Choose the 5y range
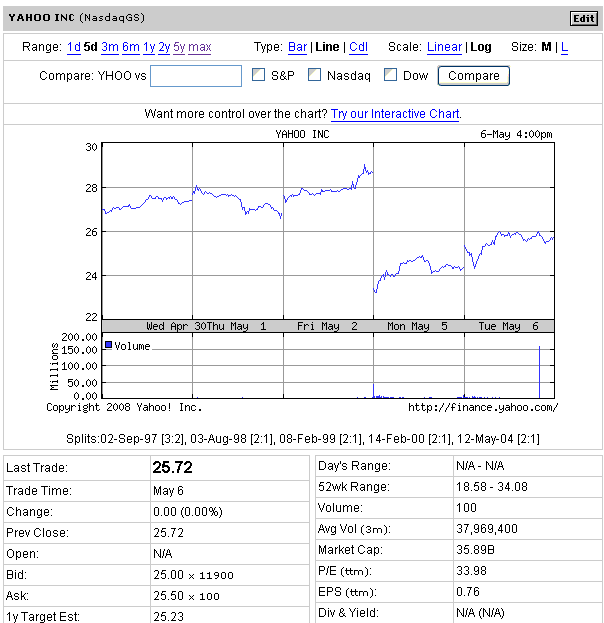 click(x=179, y=47)
